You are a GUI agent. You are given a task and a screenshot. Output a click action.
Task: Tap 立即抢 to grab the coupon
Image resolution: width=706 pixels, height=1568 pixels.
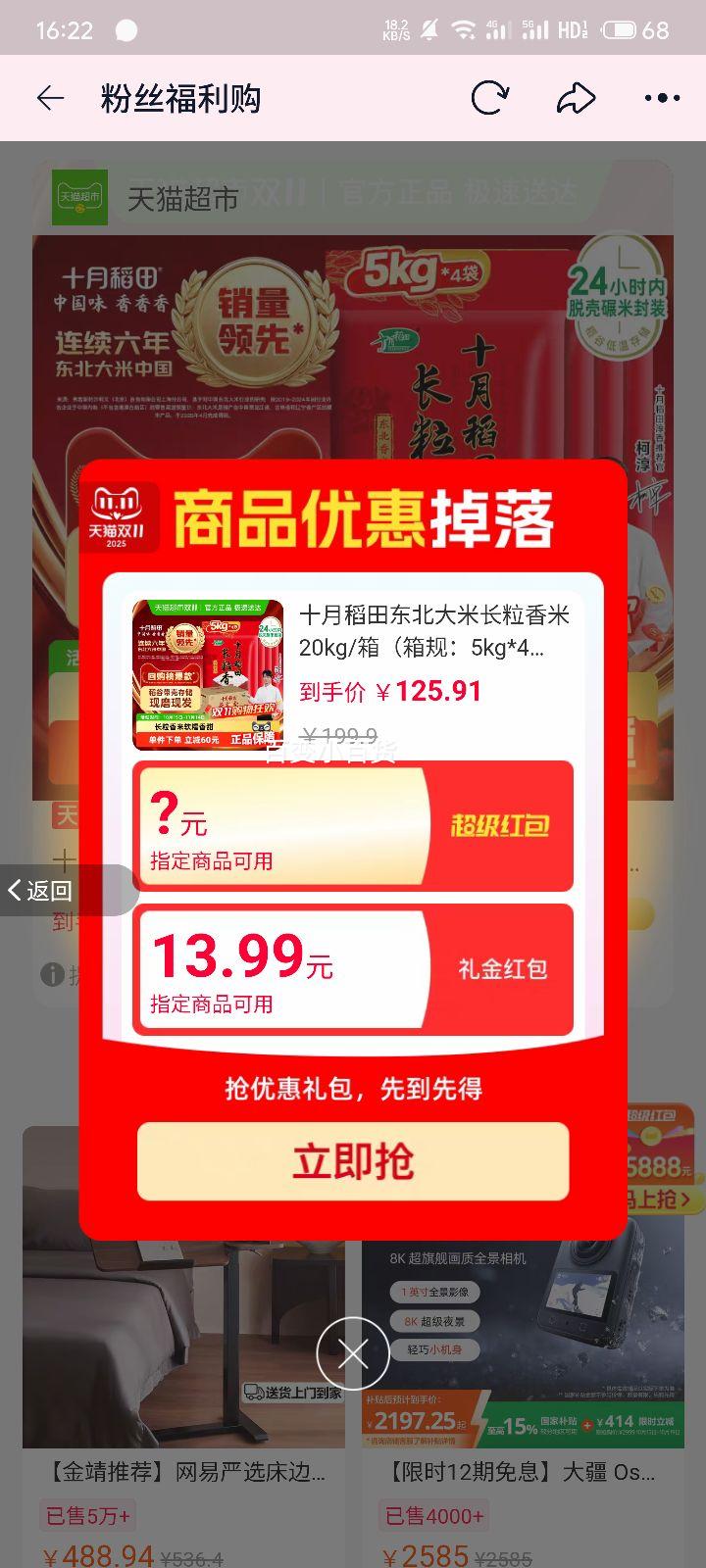click(x=353, y=1161)
